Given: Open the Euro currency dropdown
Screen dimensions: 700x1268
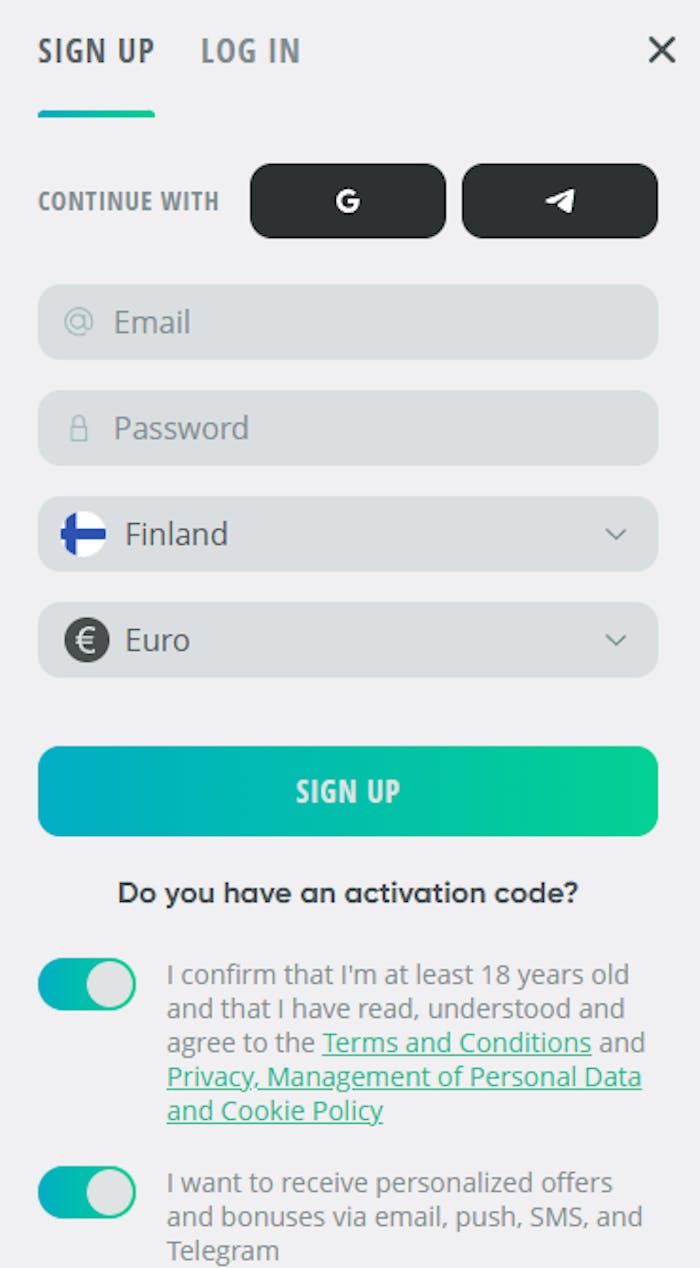Looking at the screenshot, I should coord(347,640).
